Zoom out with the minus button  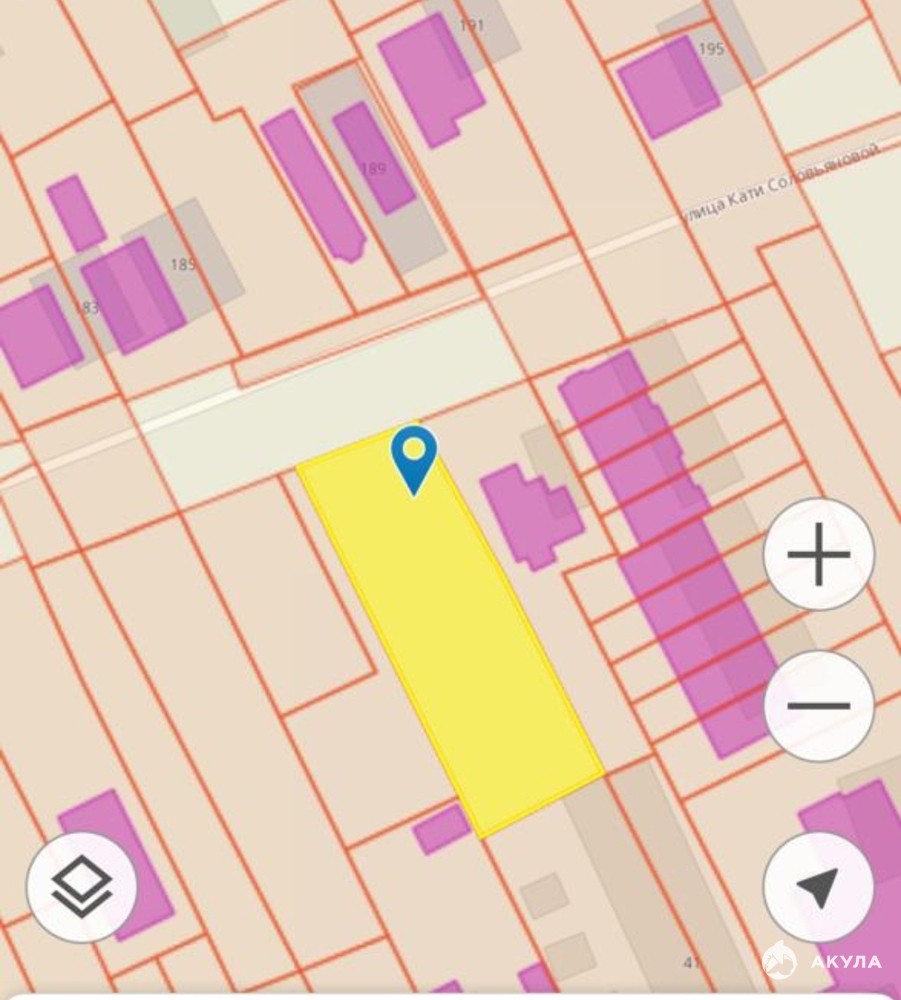(818, 706)
